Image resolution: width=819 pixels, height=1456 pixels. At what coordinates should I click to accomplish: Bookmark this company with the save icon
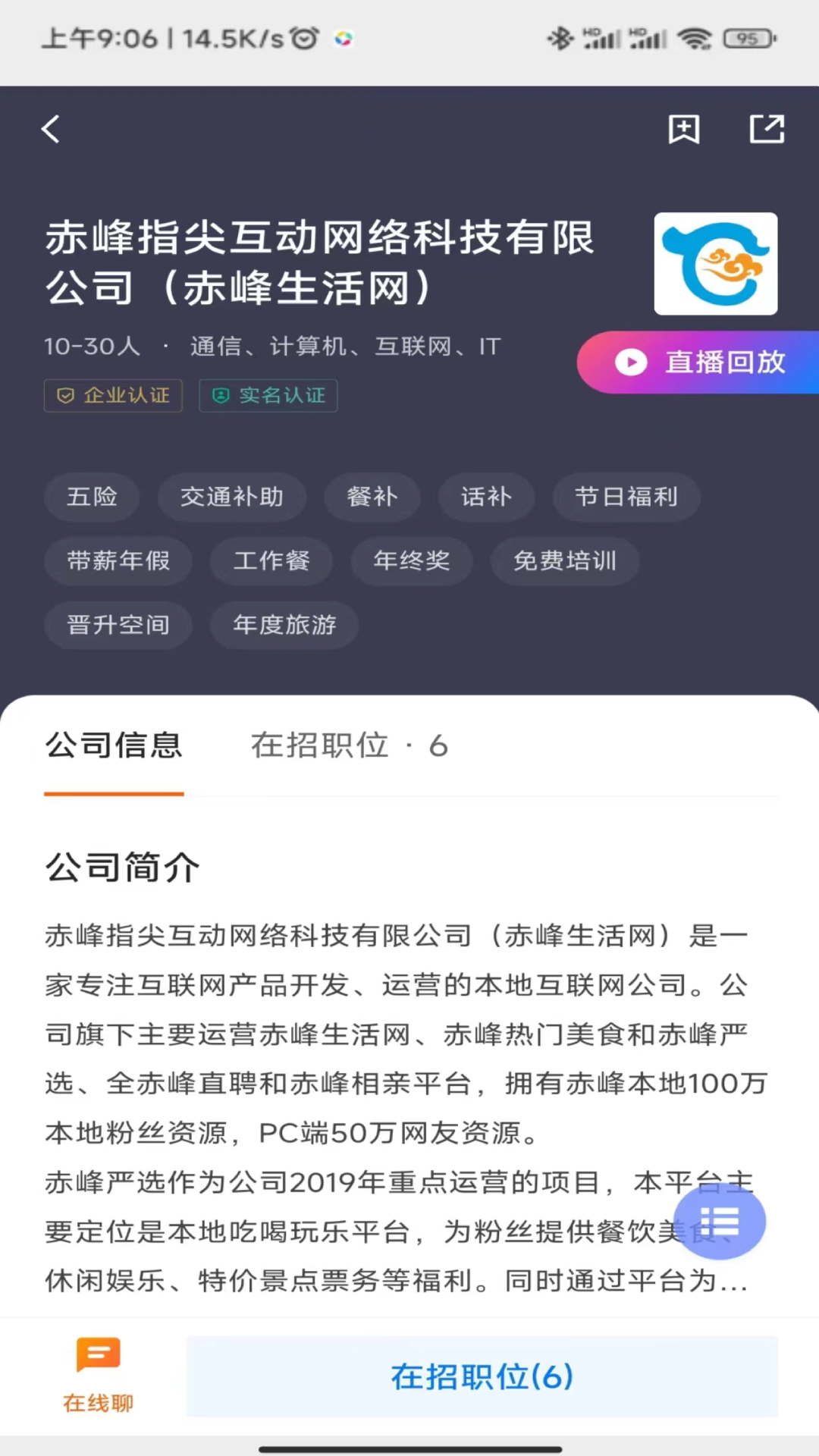(684, 129)
